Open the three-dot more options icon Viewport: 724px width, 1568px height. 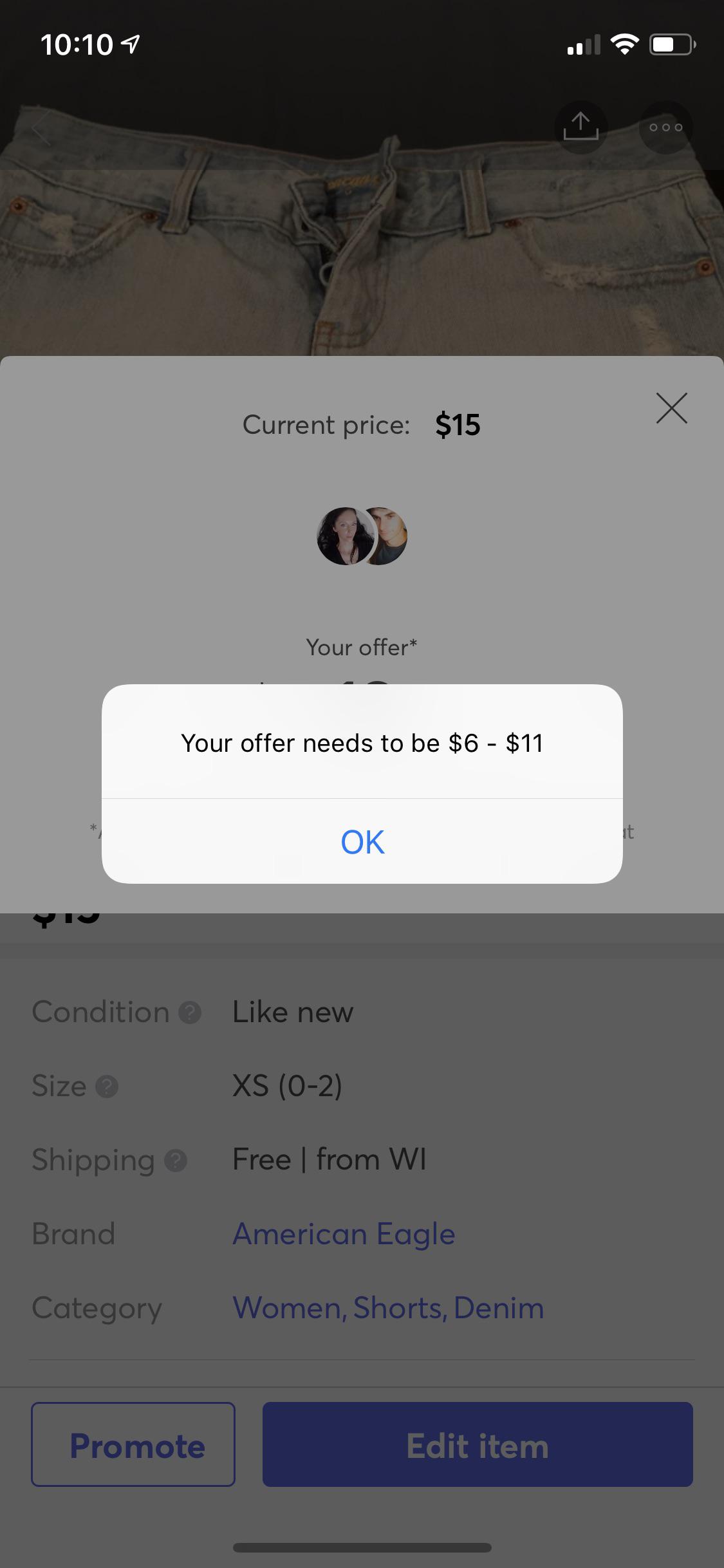665,127
